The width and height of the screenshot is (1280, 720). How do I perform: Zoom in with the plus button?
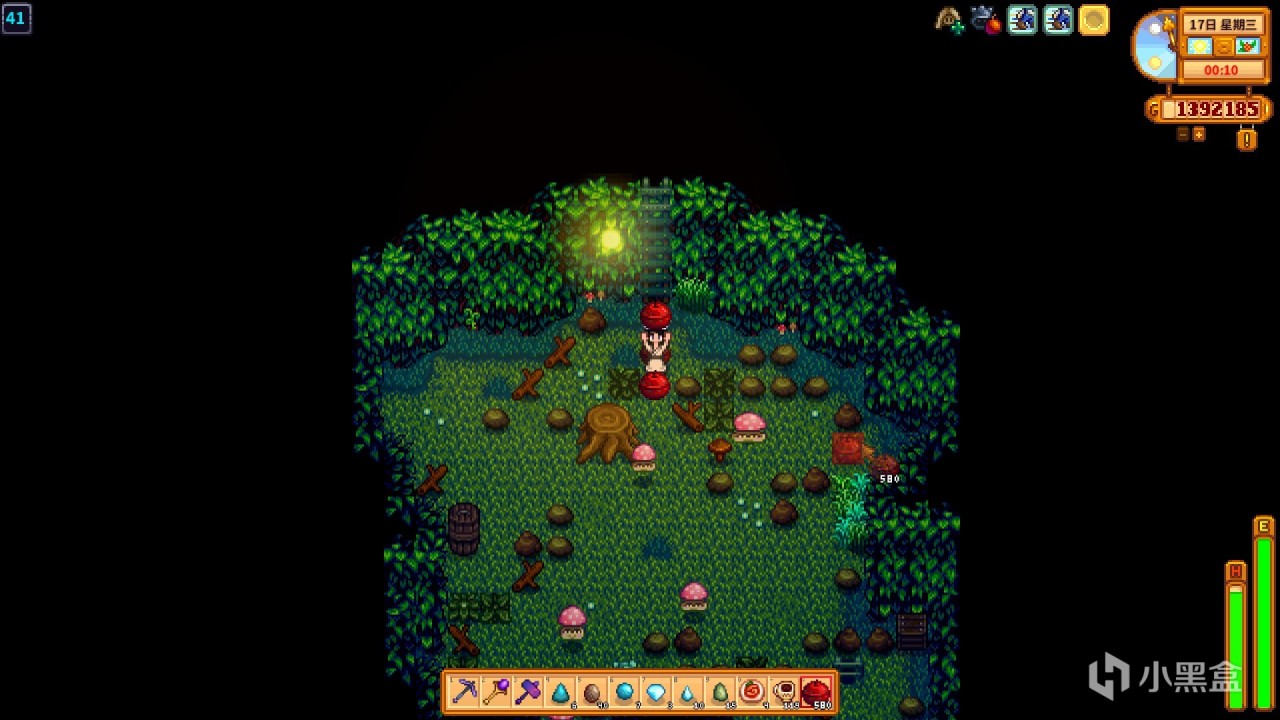click(x=1199, y=134)
